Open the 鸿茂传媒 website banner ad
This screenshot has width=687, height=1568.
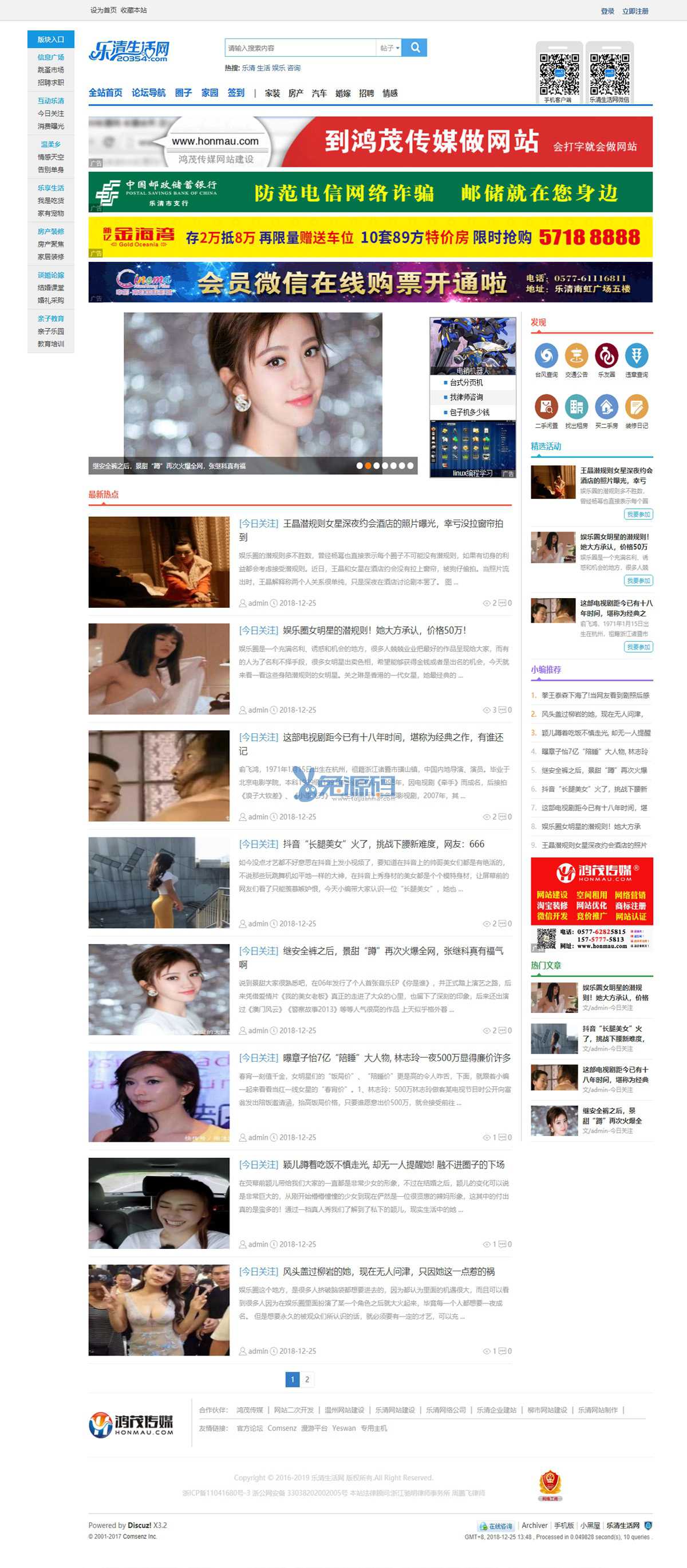click(x=370, y=142)
